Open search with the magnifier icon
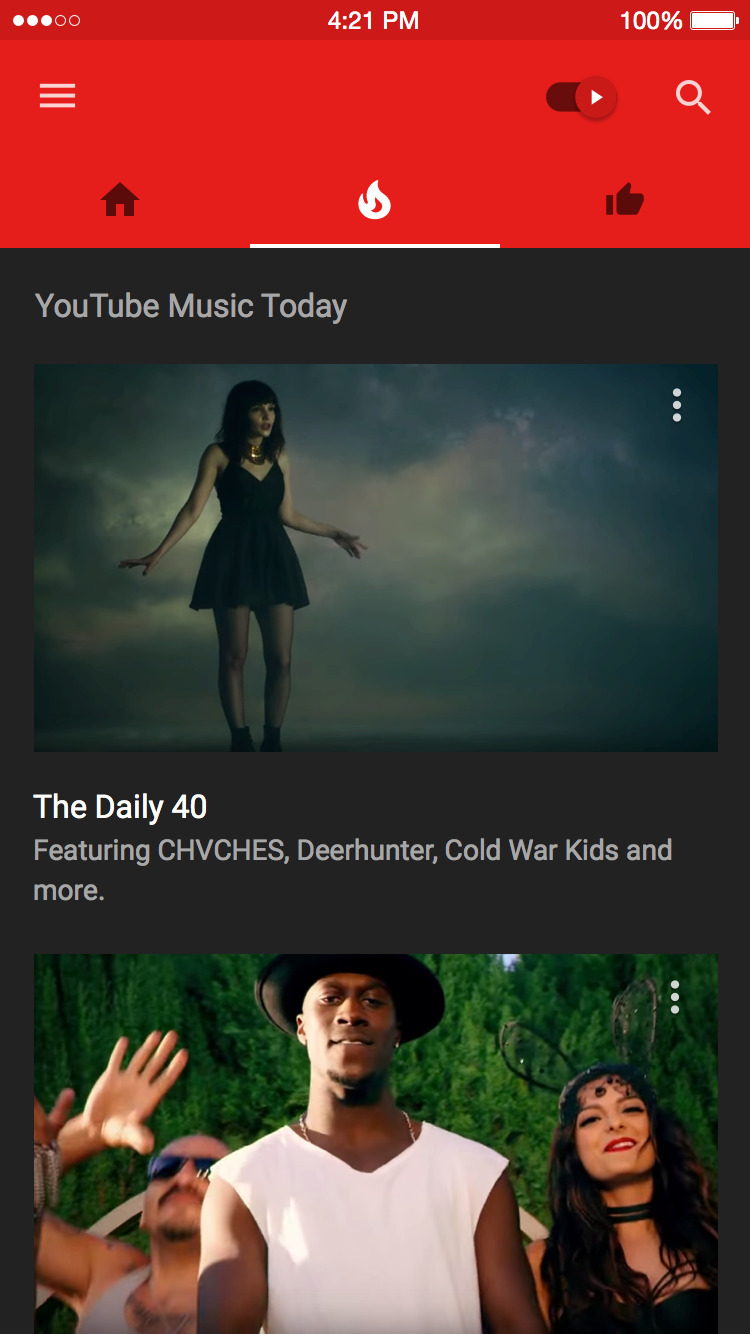This screenshot has width=750, height=1334. click(x=692, y=97)
